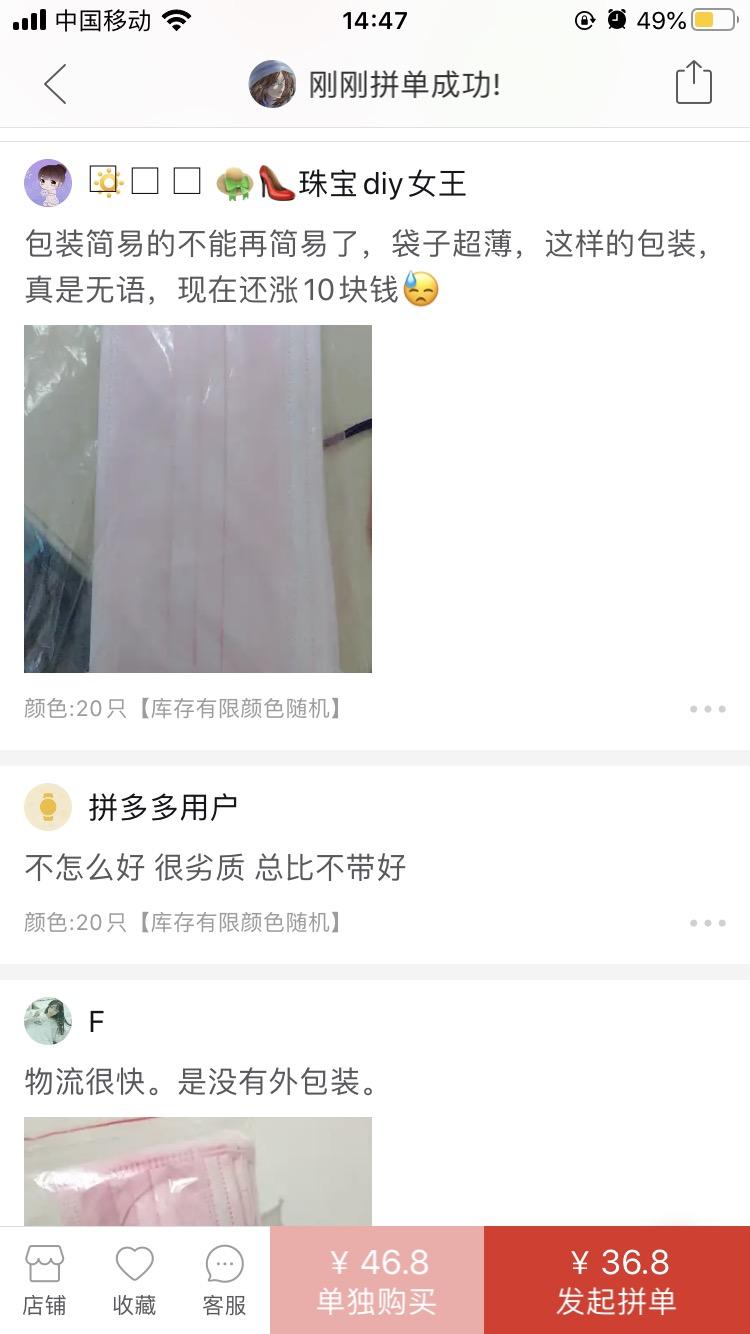Open reviewer F's profile avatar
Screen dimensions: 750x1334
coord(48,1021)
